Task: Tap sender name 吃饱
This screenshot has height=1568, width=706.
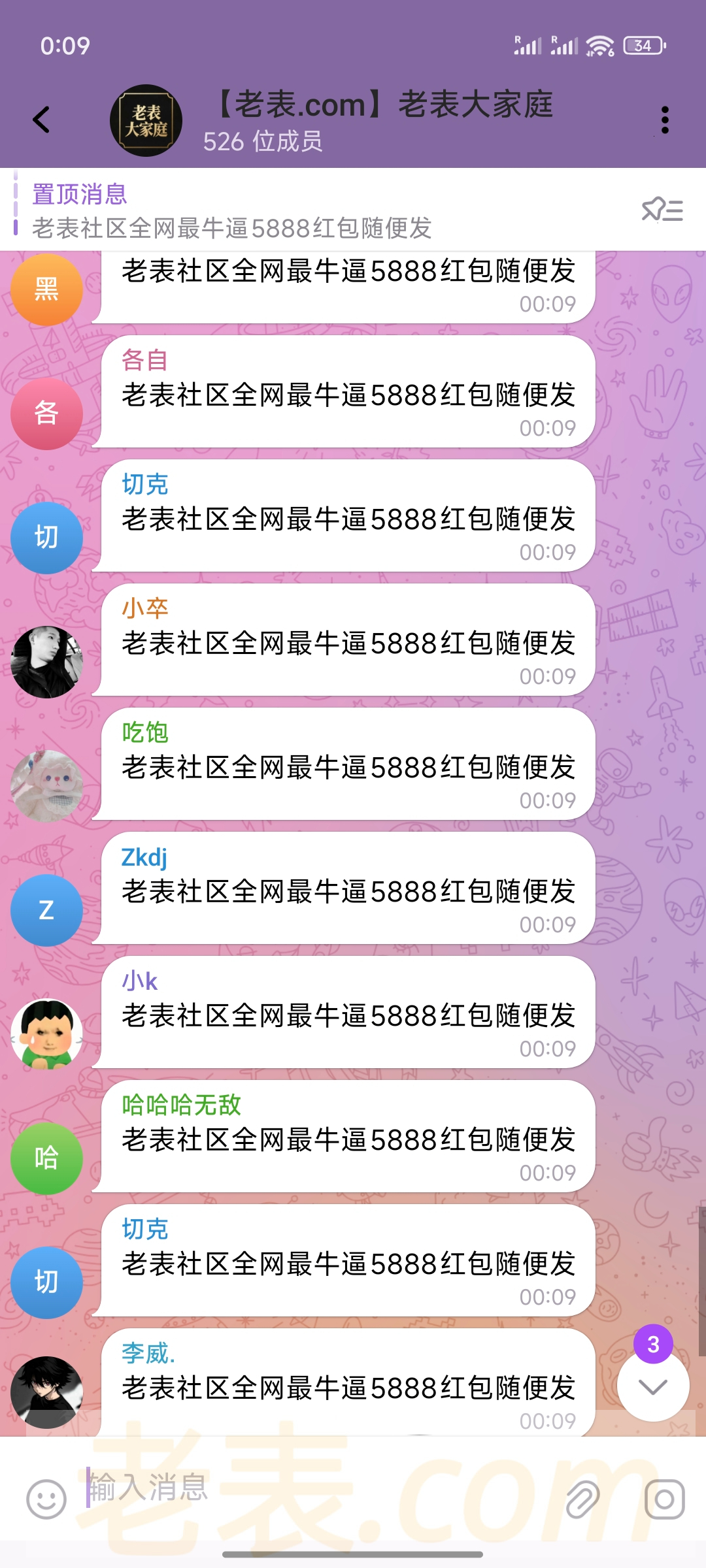Action: pos(145,732)
